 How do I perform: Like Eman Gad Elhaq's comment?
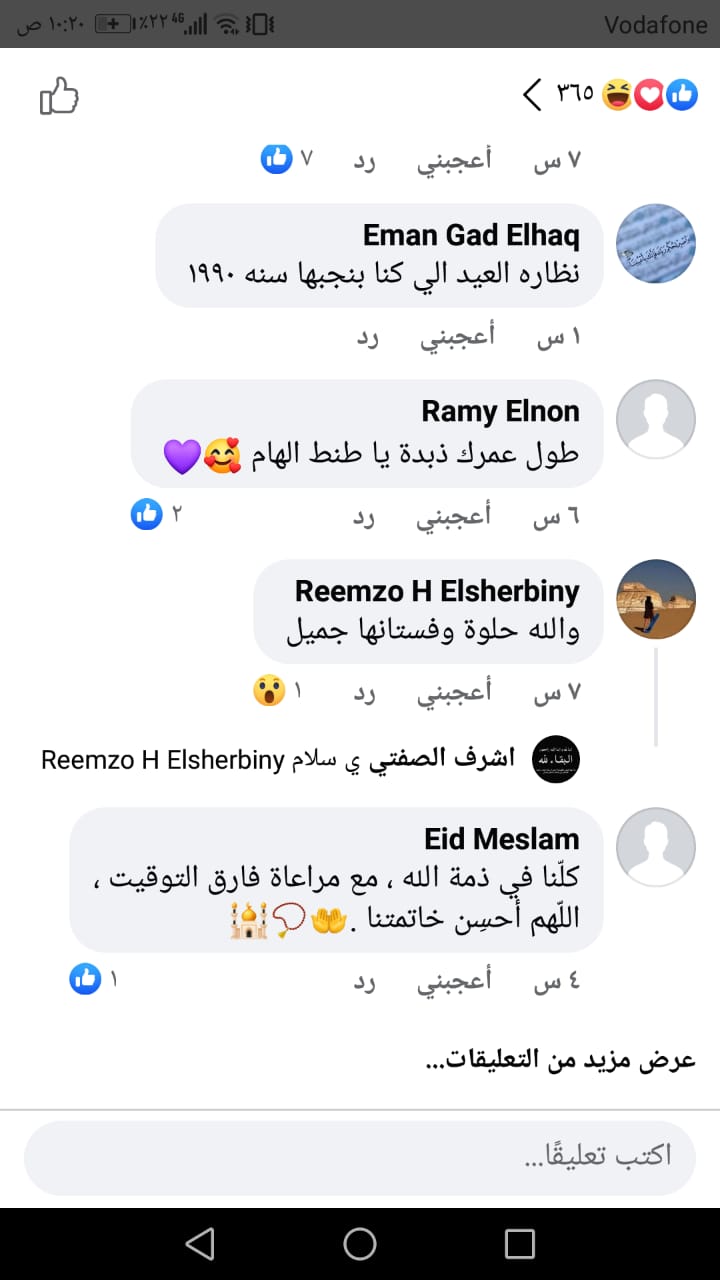(x=456, y=338)
